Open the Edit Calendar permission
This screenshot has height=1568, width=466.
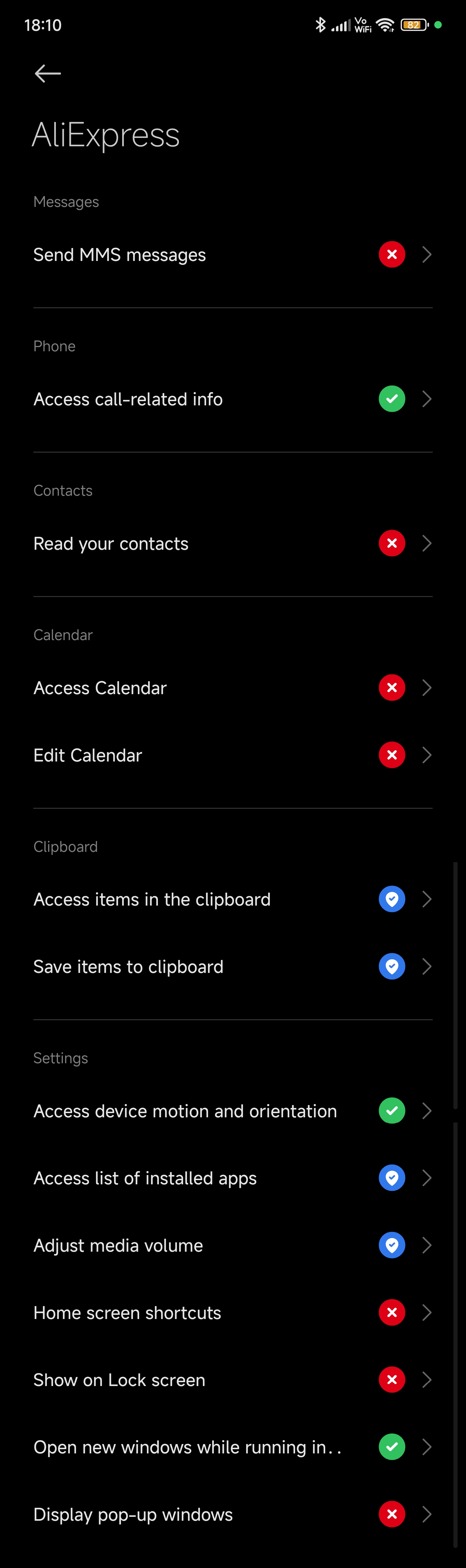point(232,755)
